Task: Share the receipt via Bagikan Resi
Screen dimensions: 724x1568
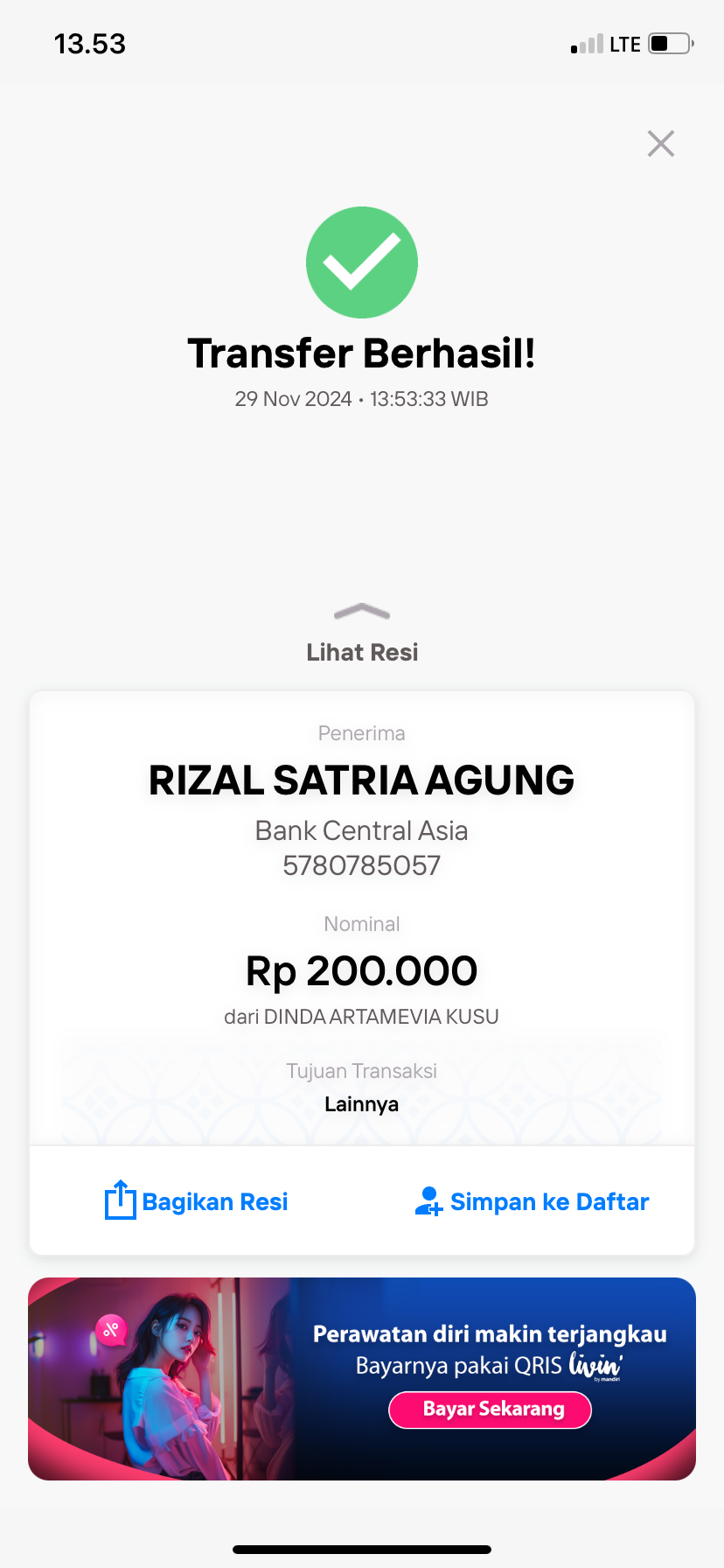Action: point(197,1201)
